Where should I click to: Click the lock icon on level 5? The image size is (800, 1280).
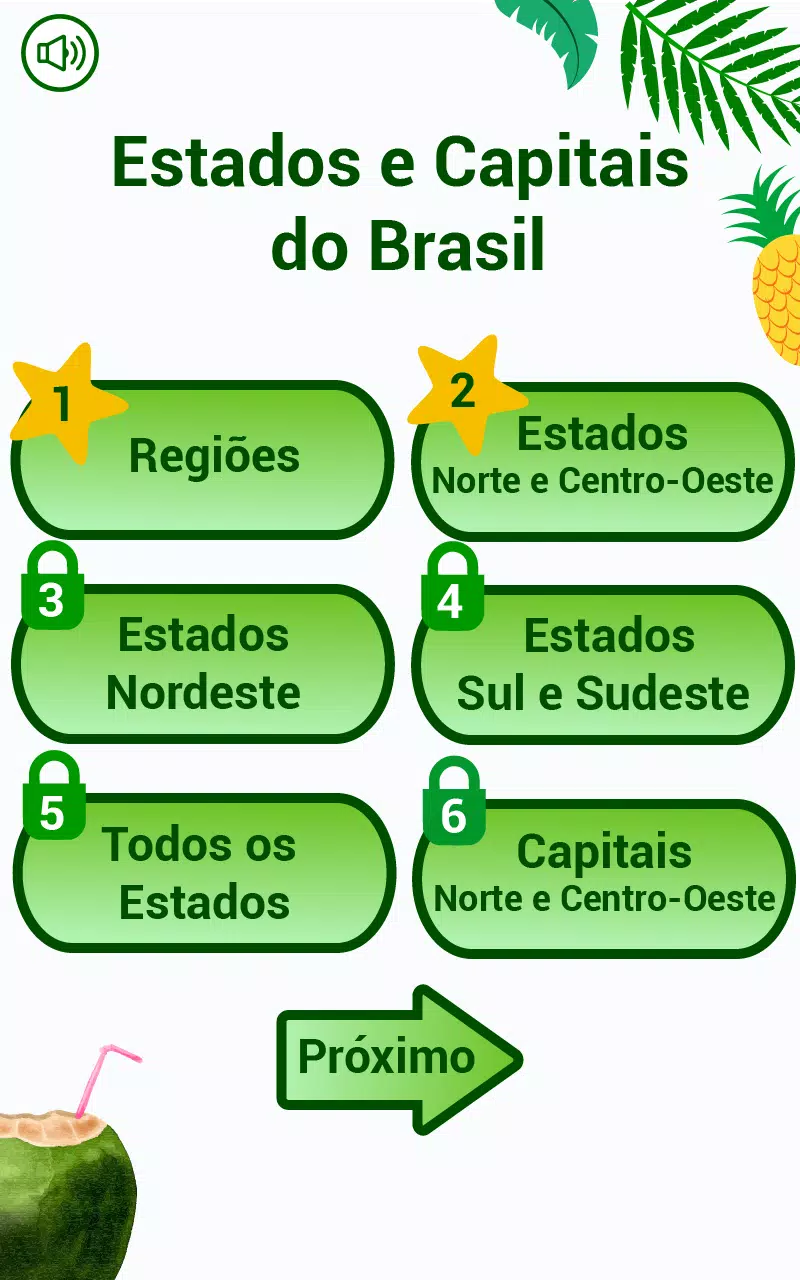coord(53,795)
